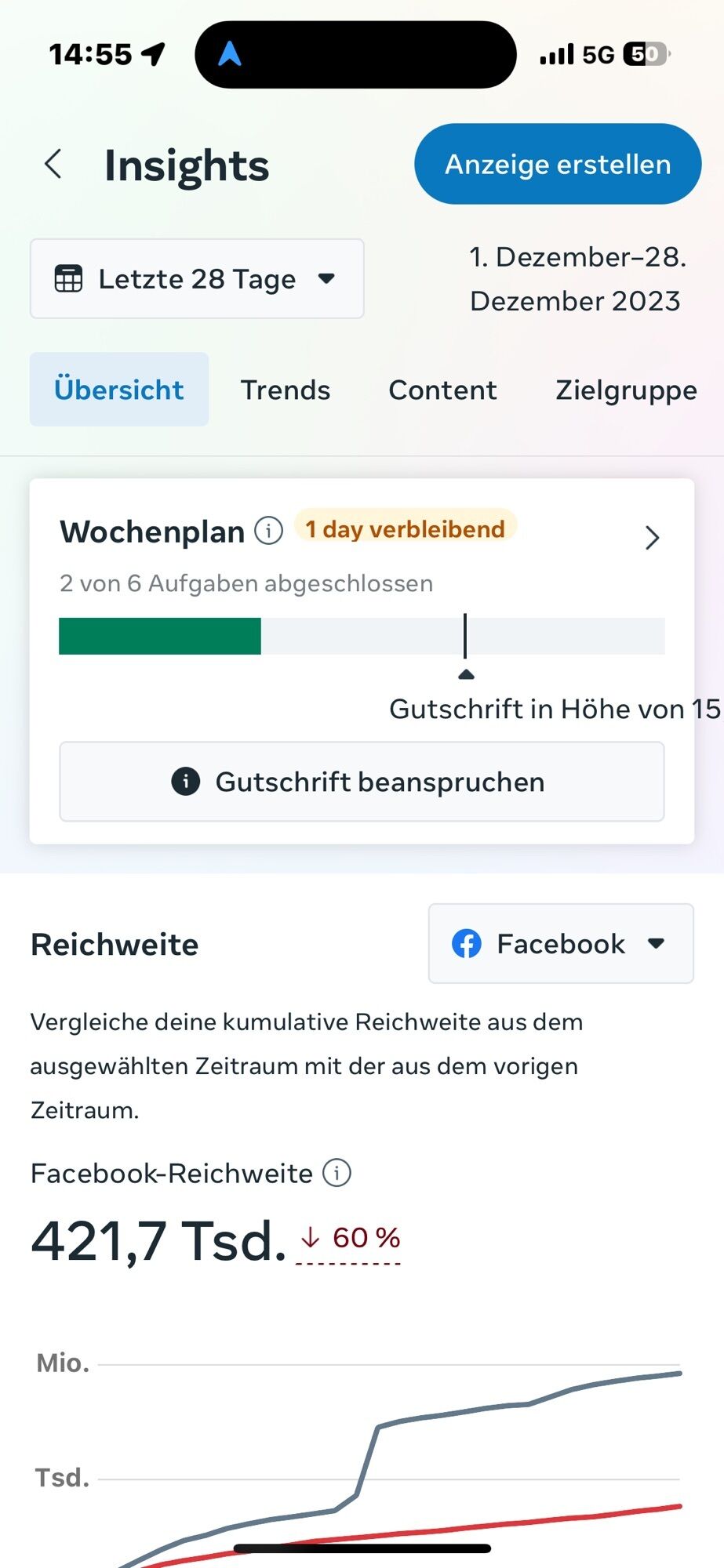Go back from Insights
724x1568 pixels.
53,165
